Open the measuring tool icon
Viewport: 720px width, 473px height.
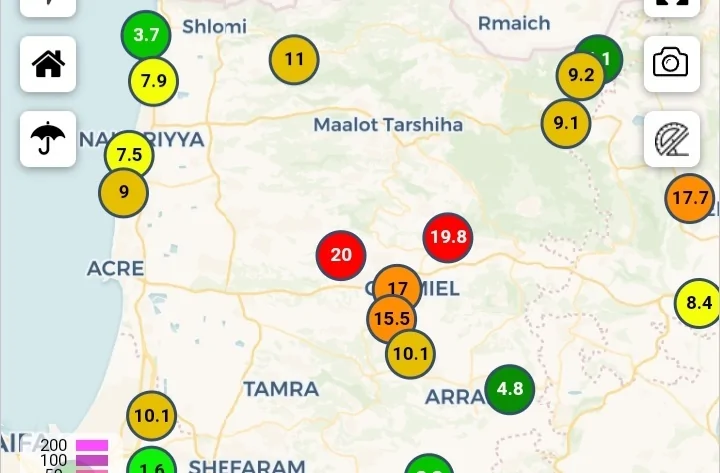[x=671, y=139]
